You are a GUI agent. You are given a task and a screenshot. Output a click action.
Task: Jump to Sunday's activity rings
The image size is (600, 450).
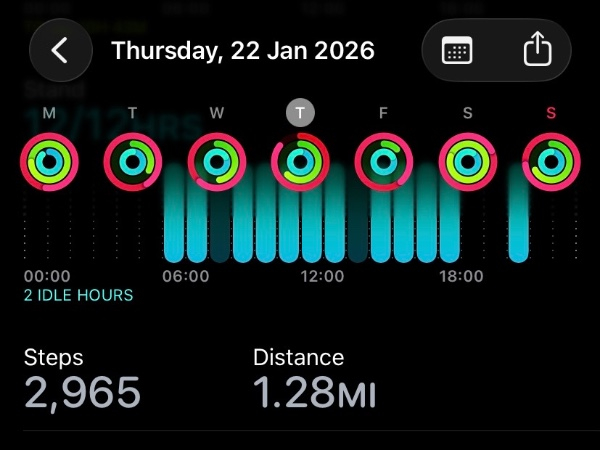pos(550,161)
